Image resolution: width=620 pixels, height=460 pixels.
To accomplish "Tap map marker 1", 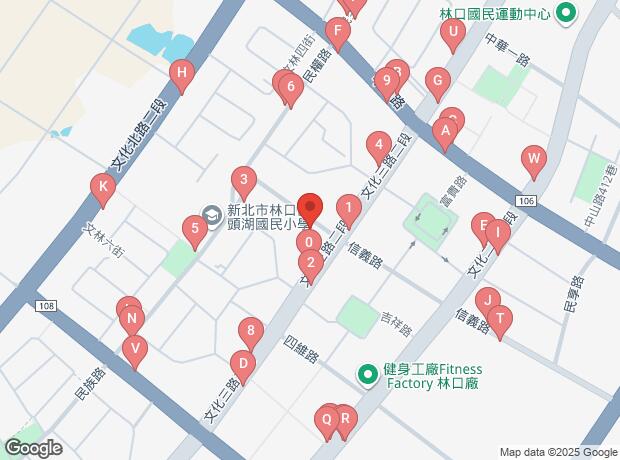I will pyautogui.click(x=347, y=208).
